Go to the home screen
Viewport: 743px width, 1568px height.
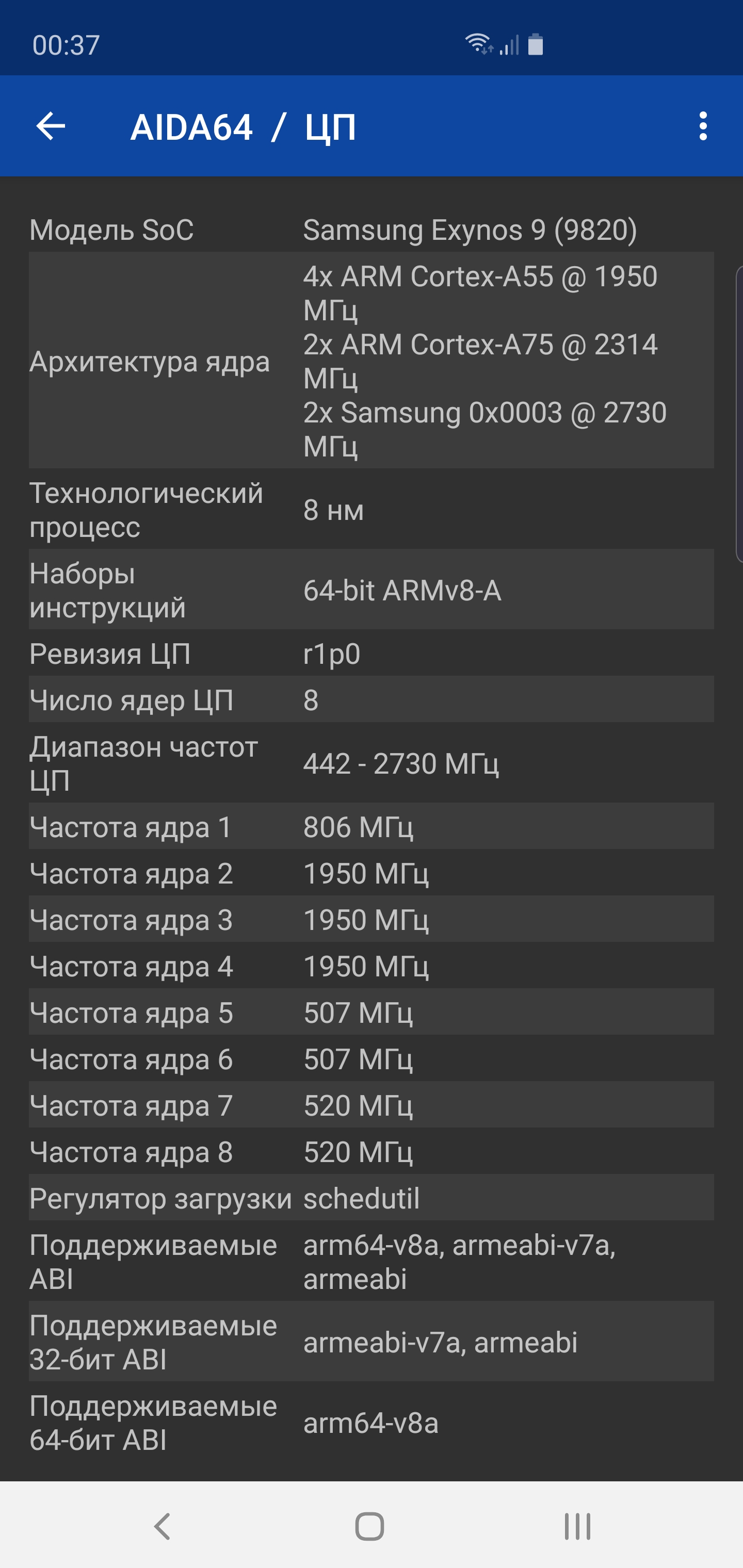pyautogui.click(x=369, y=1526)
